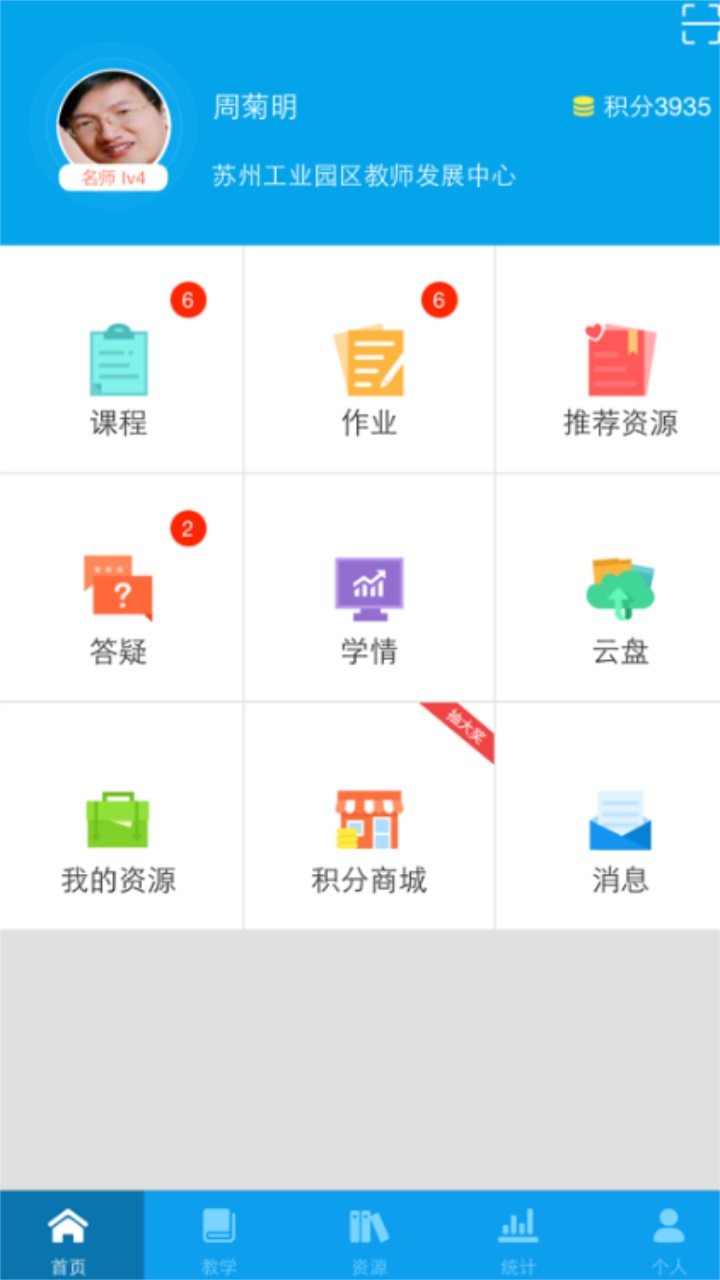This screenshot has width=720, height=1280.
Task: Open the 消息 messages icon
Action: pyautogui.click(x=619, y=820)
